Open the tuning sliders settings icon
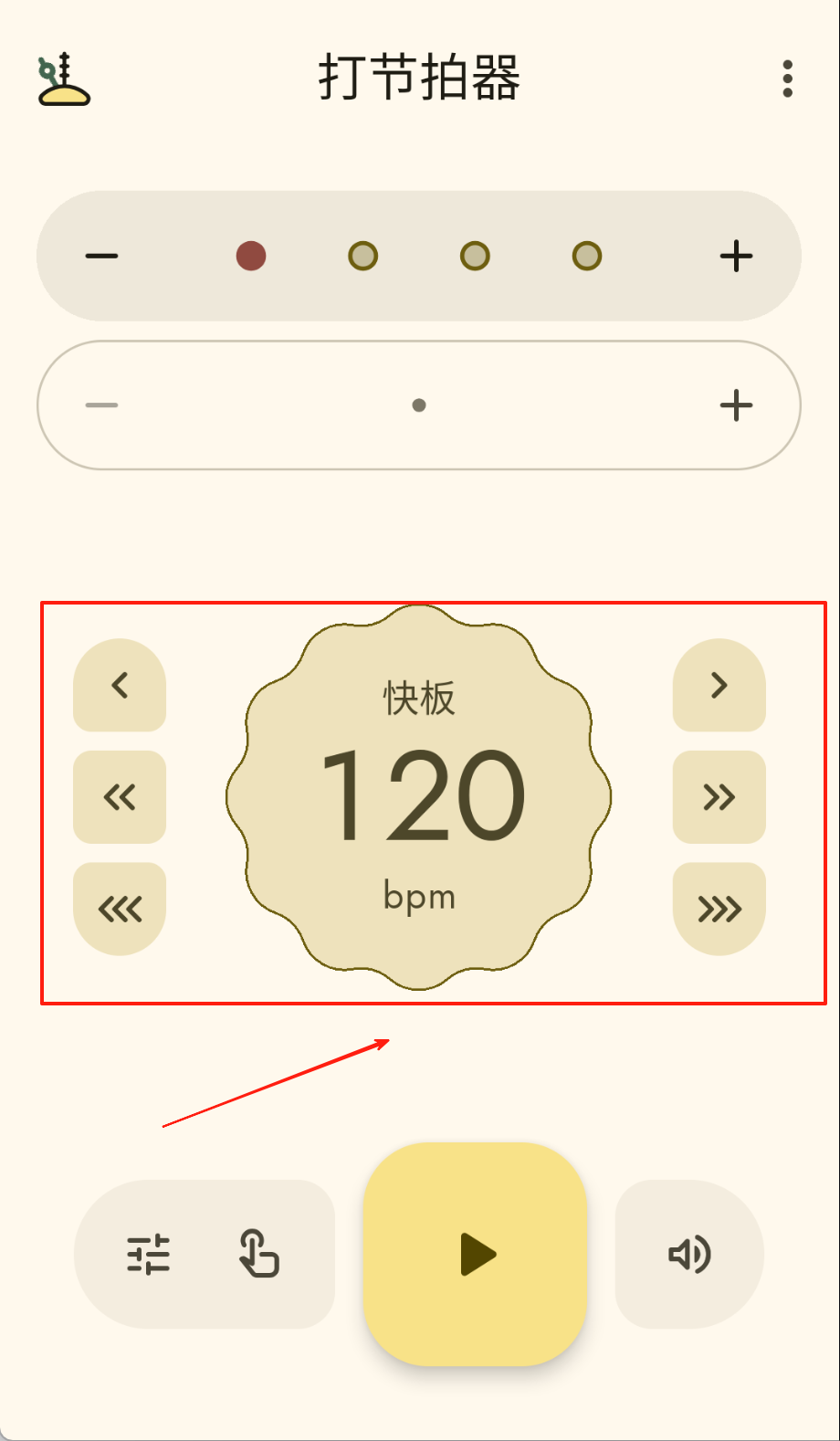This screenshot has width=840, height=1441. pos(148,1254)
